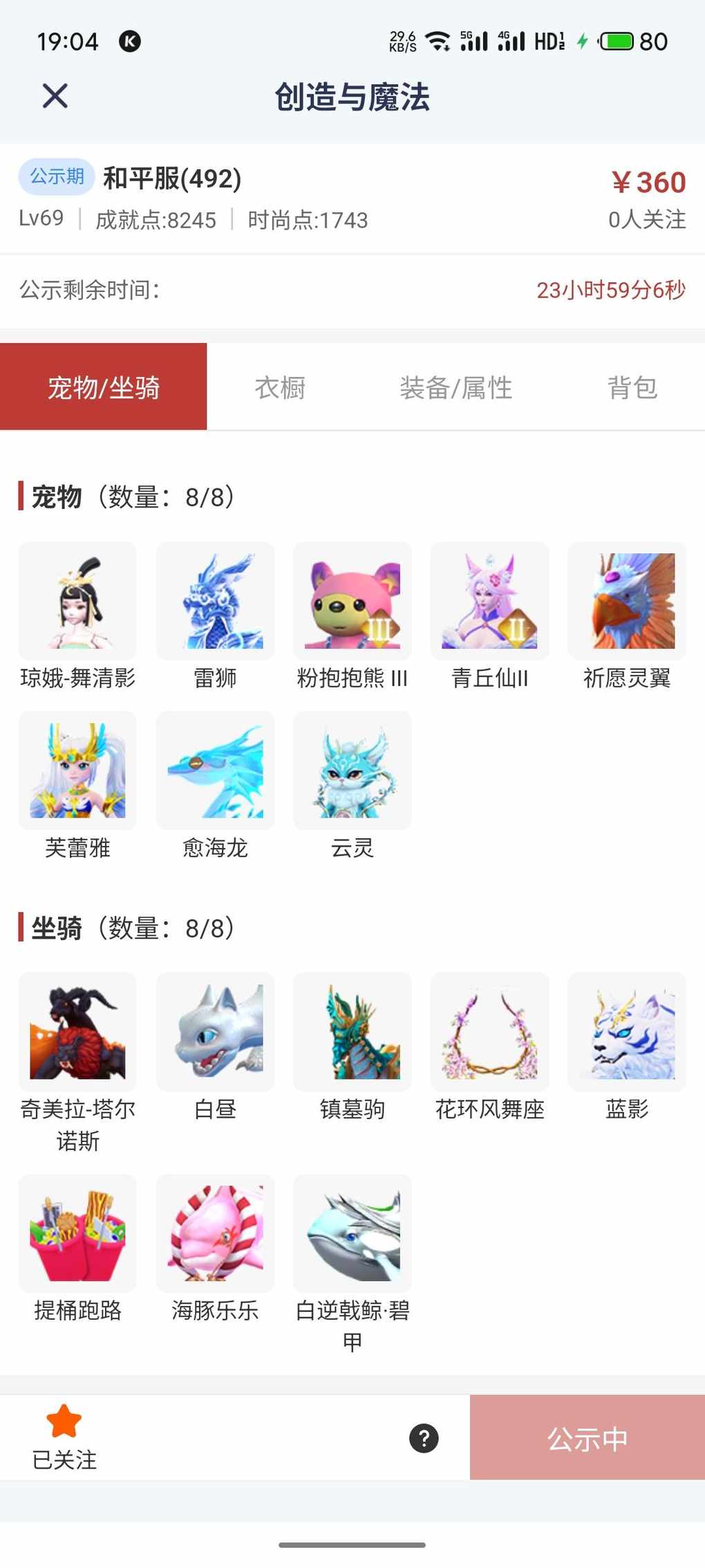Tap the 镇墓驹 mount tile
The width and height of the screenshot is (705, 1568).
pos(352,1032)
